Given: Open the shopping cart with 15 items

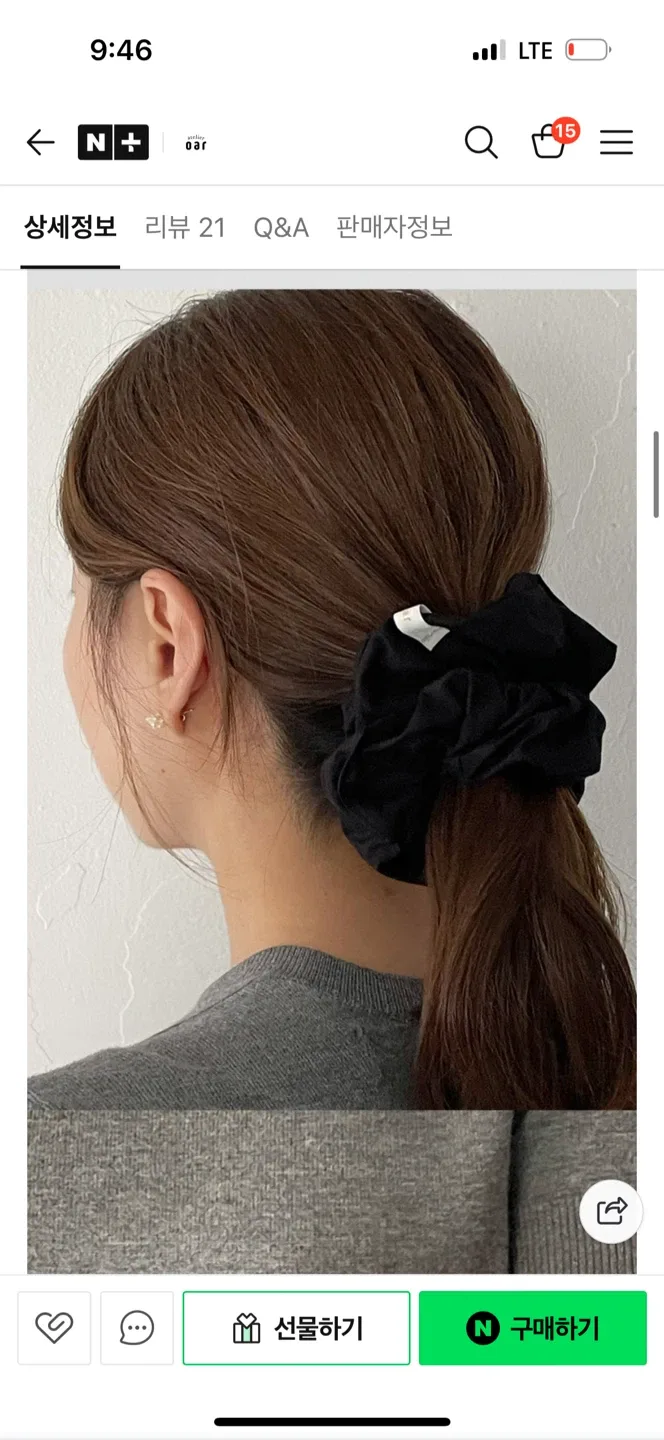Looking at the screenshot, I should coord(550,142).
